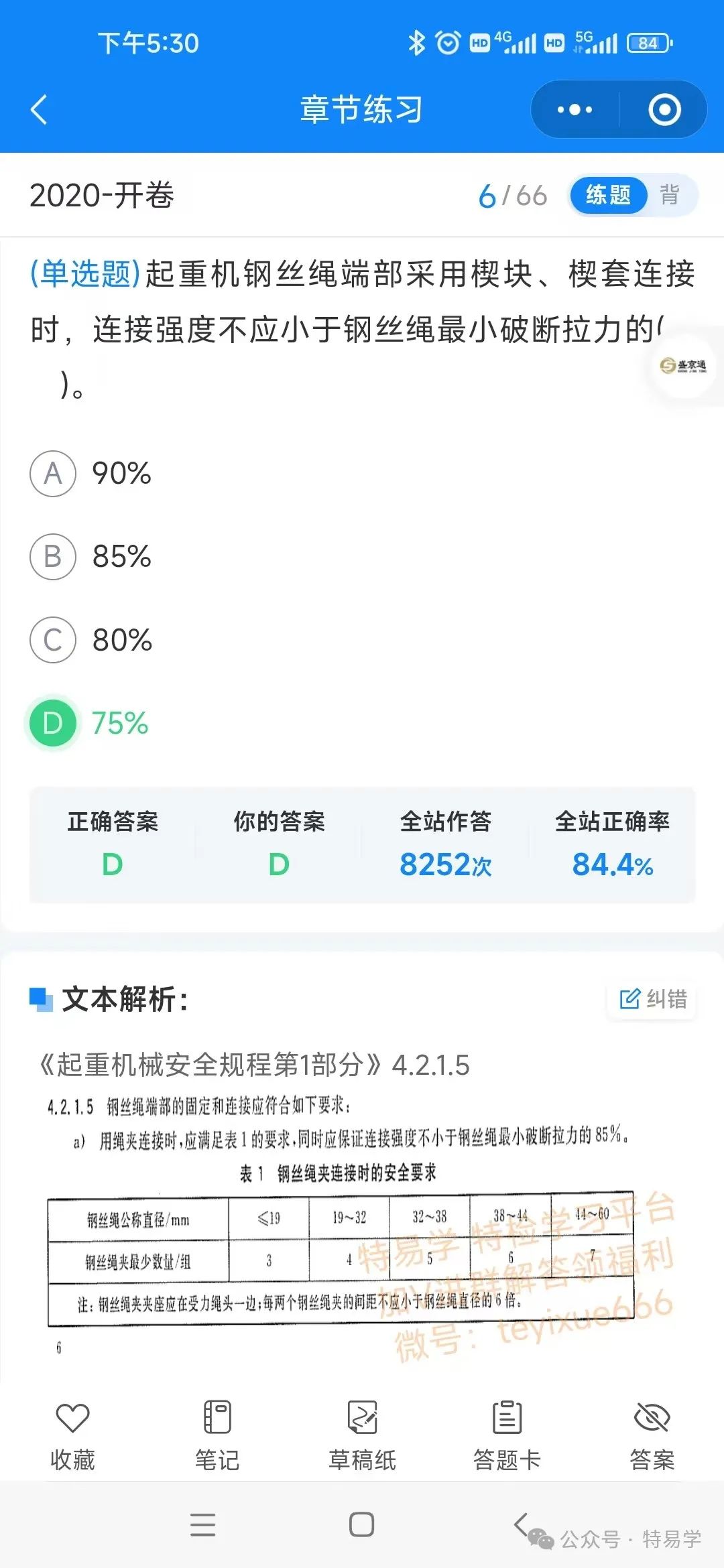
Task: Close the mini-program via circle button
Action: coord(664,110)
